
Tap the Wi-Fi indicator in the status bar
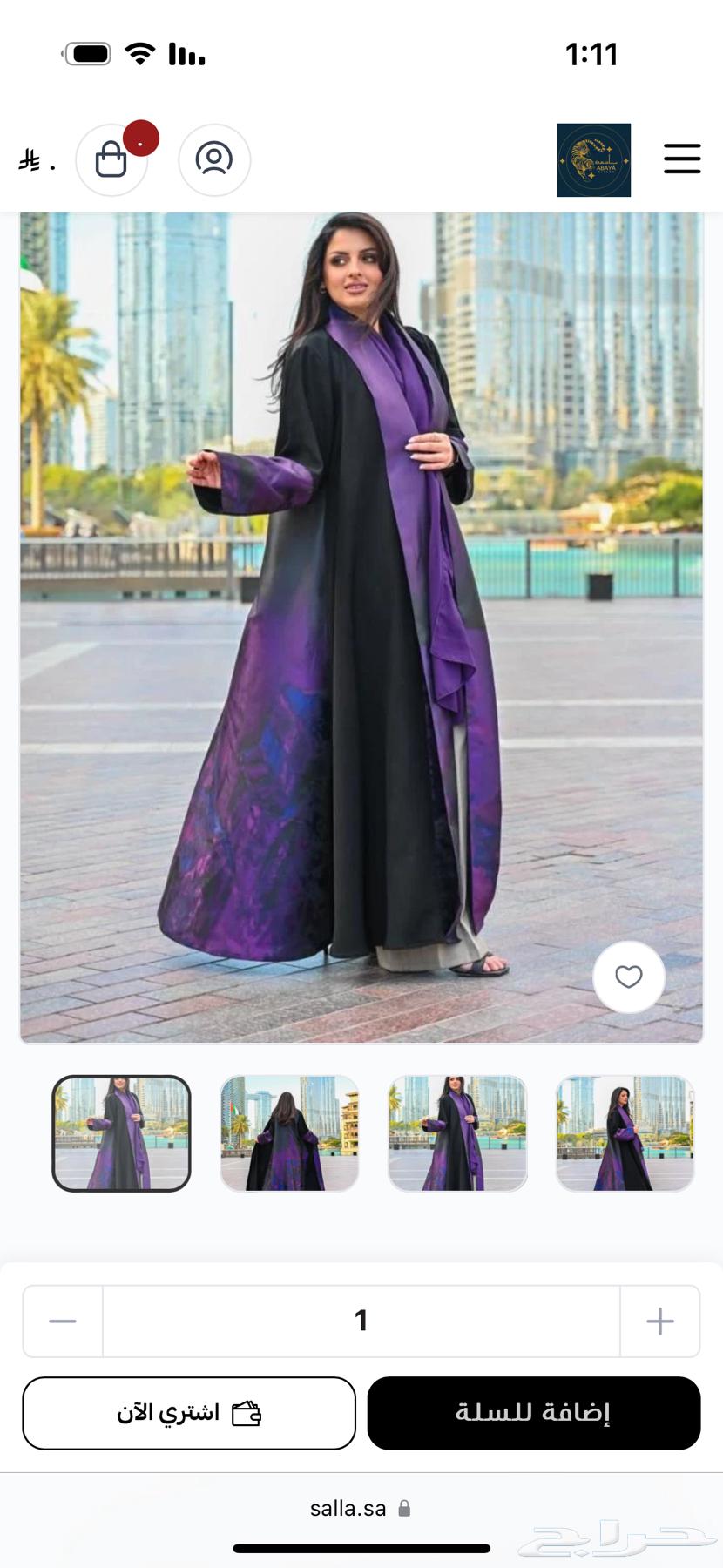pyautogui.click(x=141, y=52)
